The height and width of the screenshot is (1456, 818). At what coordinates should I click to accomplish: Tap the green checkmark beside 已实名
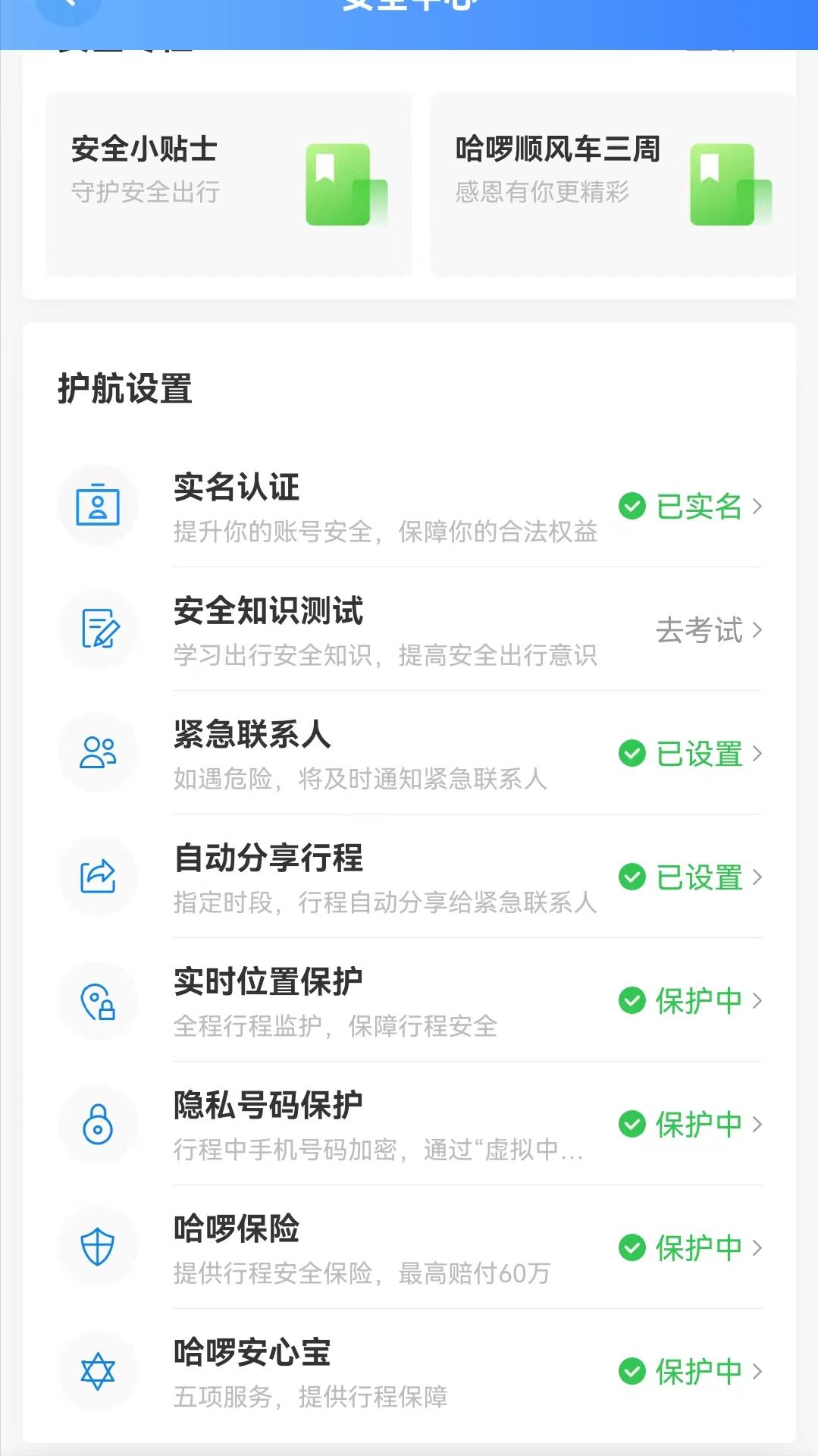[x=634, y=508]
